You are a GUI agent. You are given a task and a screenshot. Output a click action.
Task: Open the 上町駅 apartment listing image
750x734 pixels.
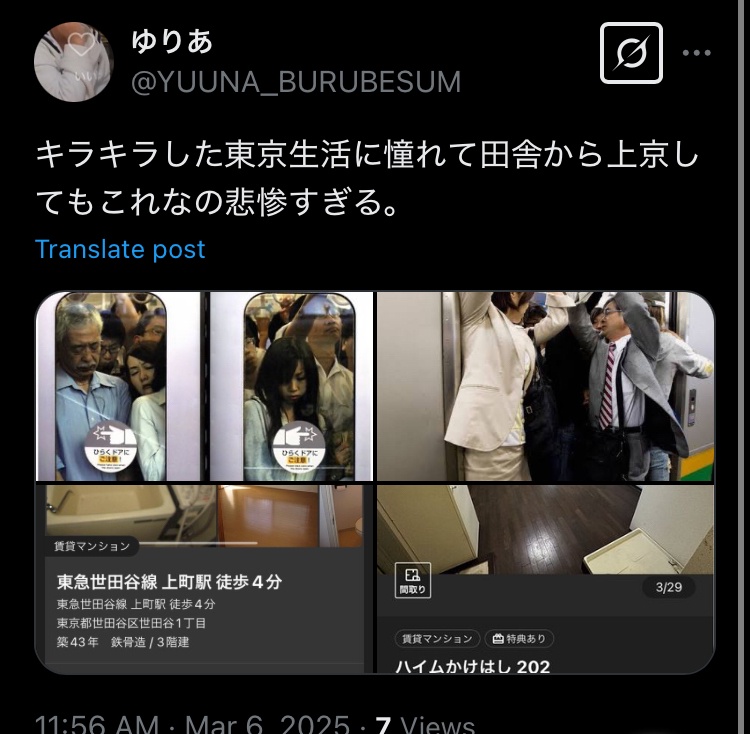click(x=204, y=578)
